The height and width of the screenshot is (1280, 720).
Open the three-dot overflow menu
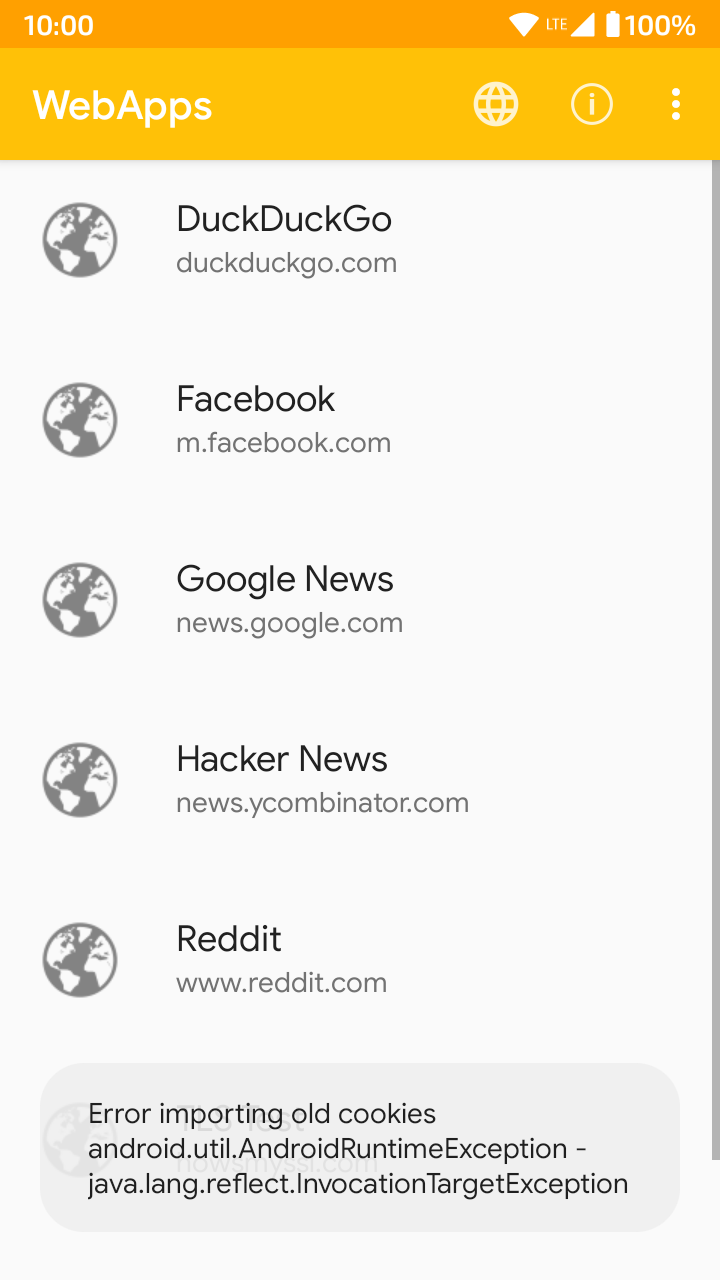(675, 103)
